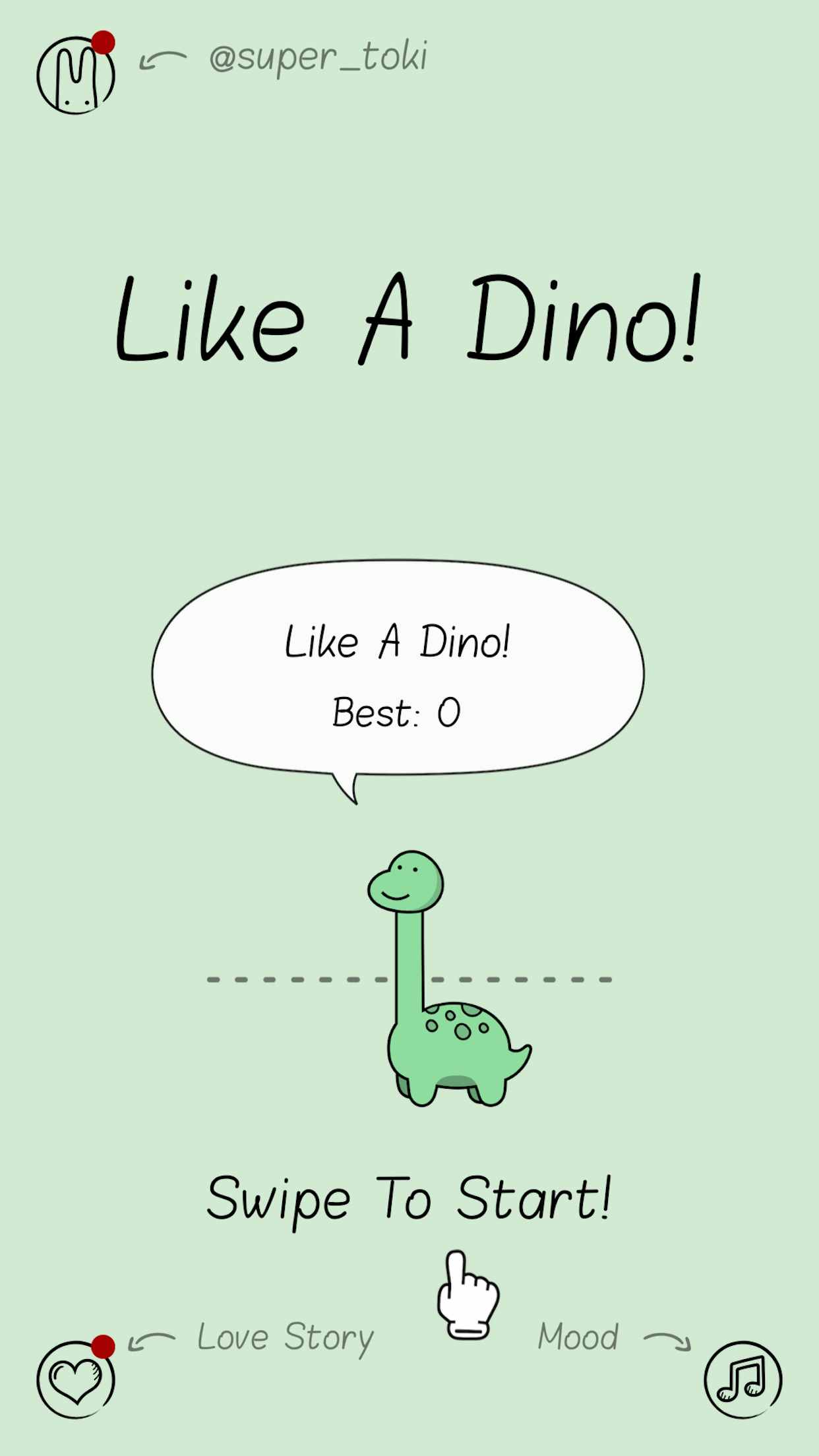This screenshot has width=819, height=1456.
Task: Click the dashed line behind the dino's neck
Action: [x=277, y=980]
